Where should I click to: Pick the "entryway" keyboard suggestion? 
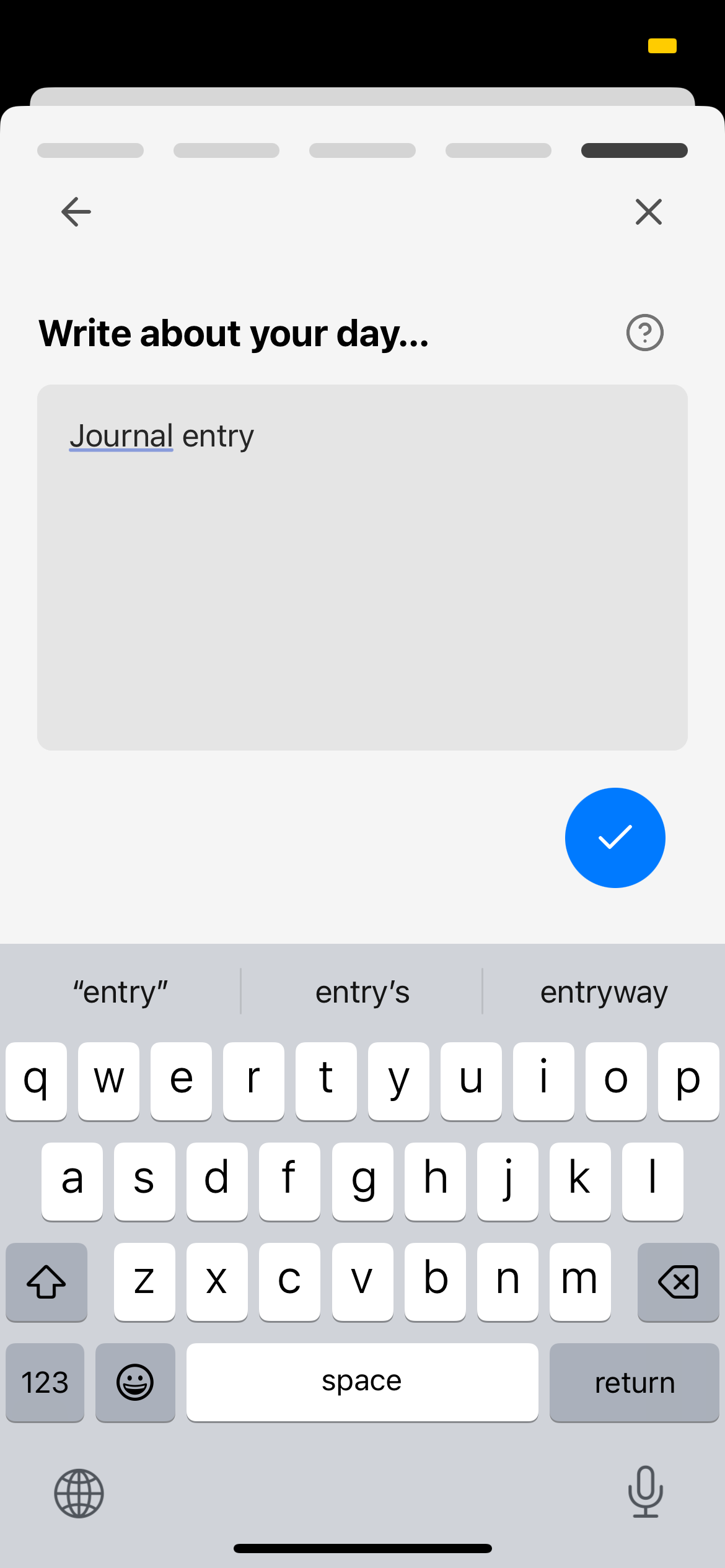[x=604, y=992]
